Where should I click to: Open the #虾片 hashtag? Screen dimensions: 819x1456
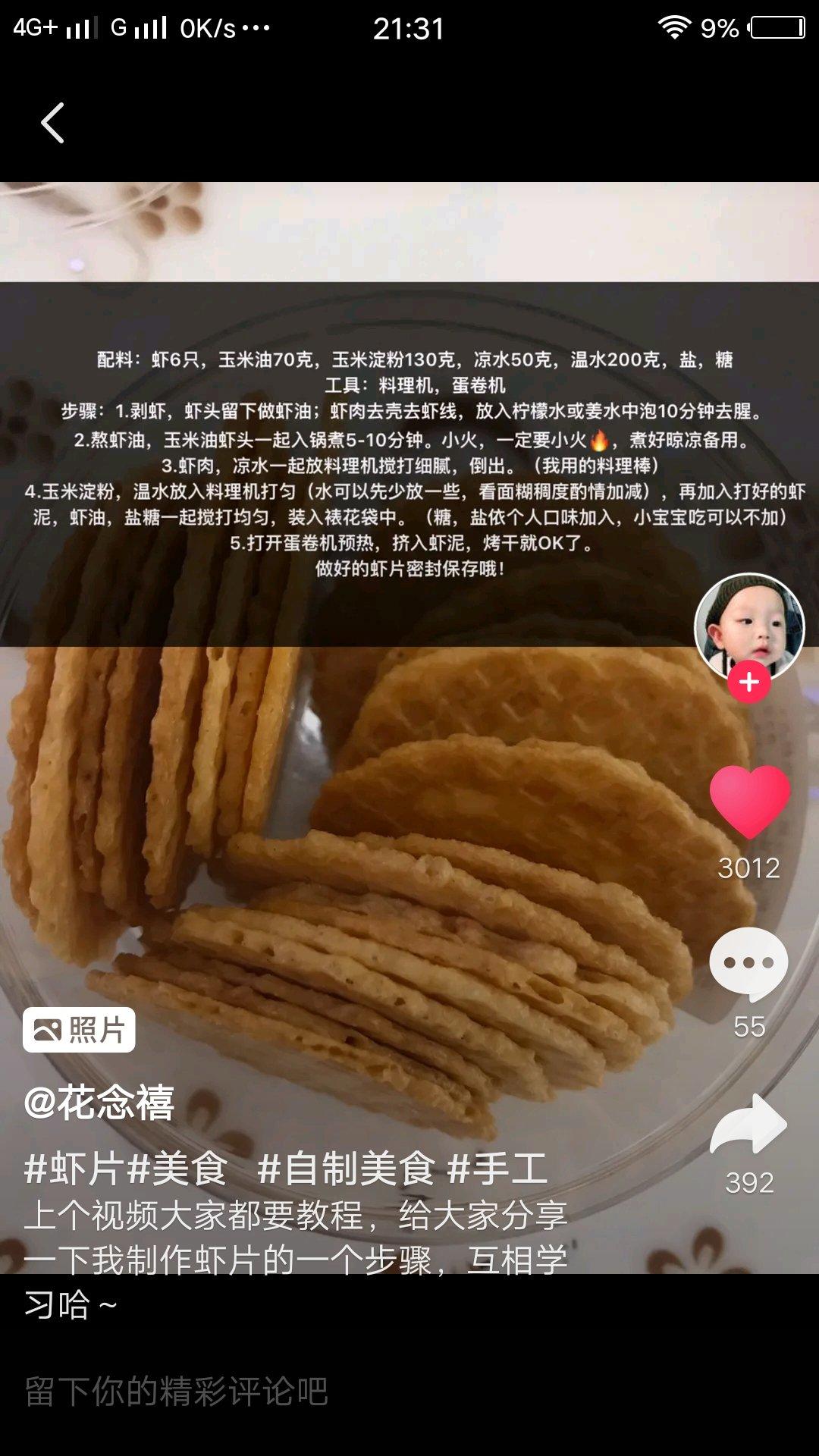click(74, 1168)
